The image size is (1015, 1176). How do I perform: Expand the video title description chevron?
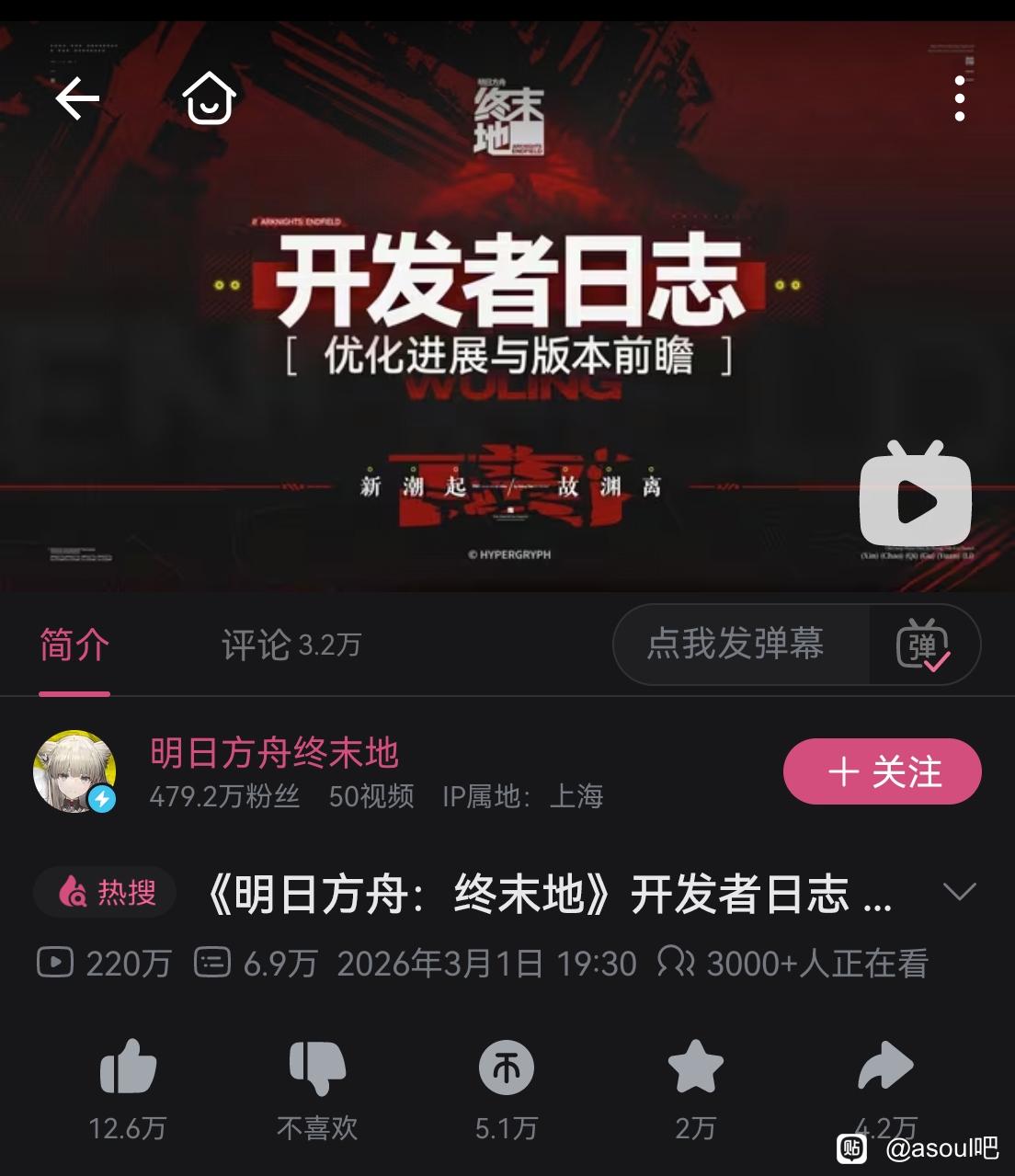click(x=959, y=892)
